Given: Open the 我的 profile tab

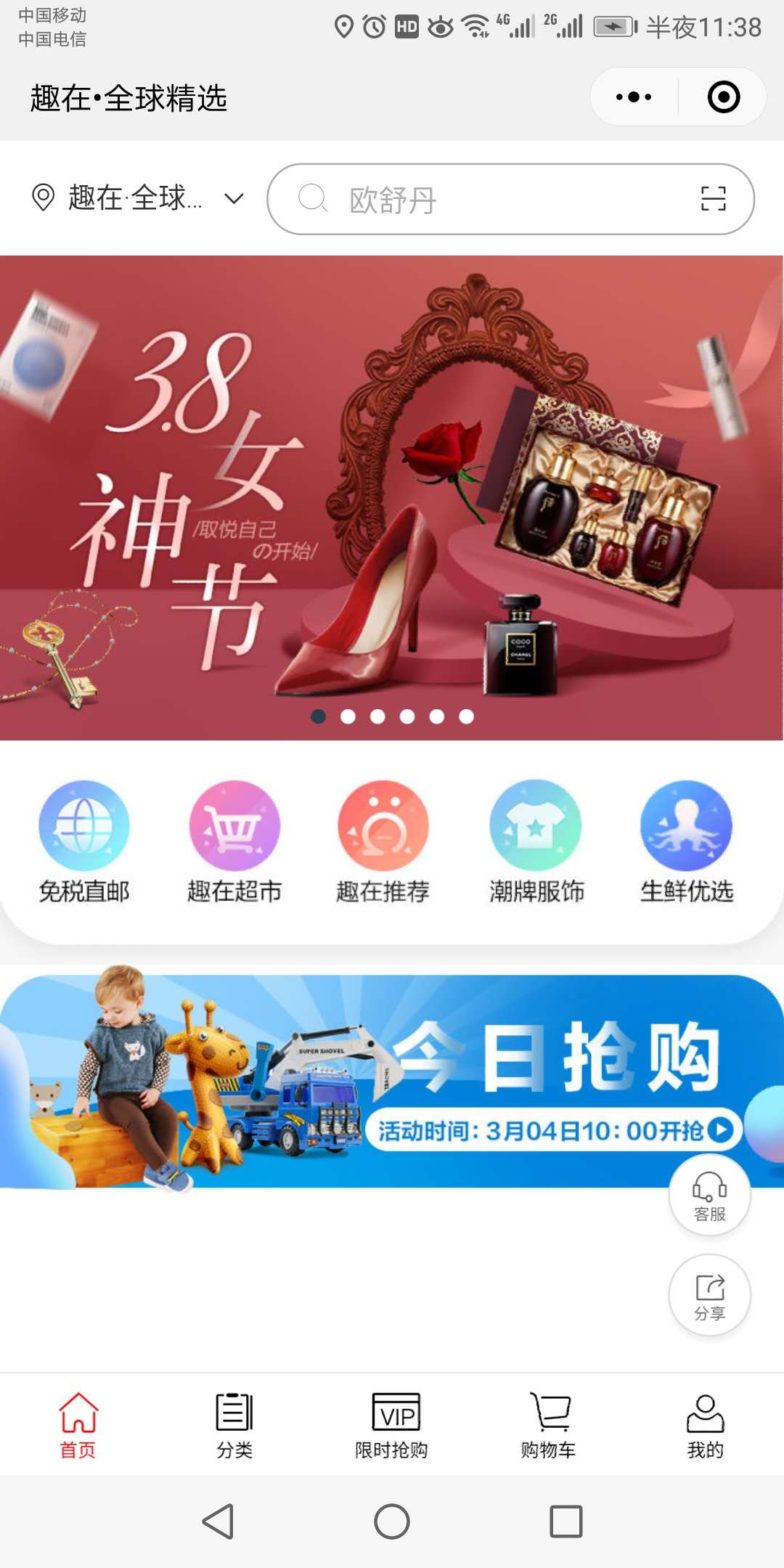Looking at the screenshot, I should pos(705,1426).
